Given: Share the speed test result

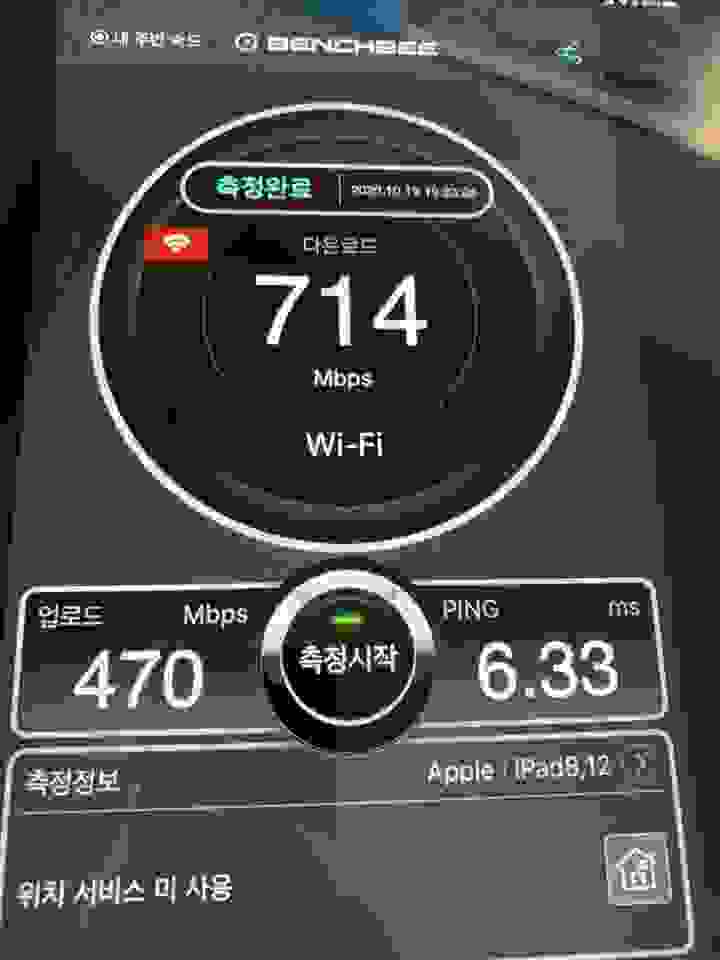Looking at the screenshot, I should pyautogui.click(x=571, y=52).
